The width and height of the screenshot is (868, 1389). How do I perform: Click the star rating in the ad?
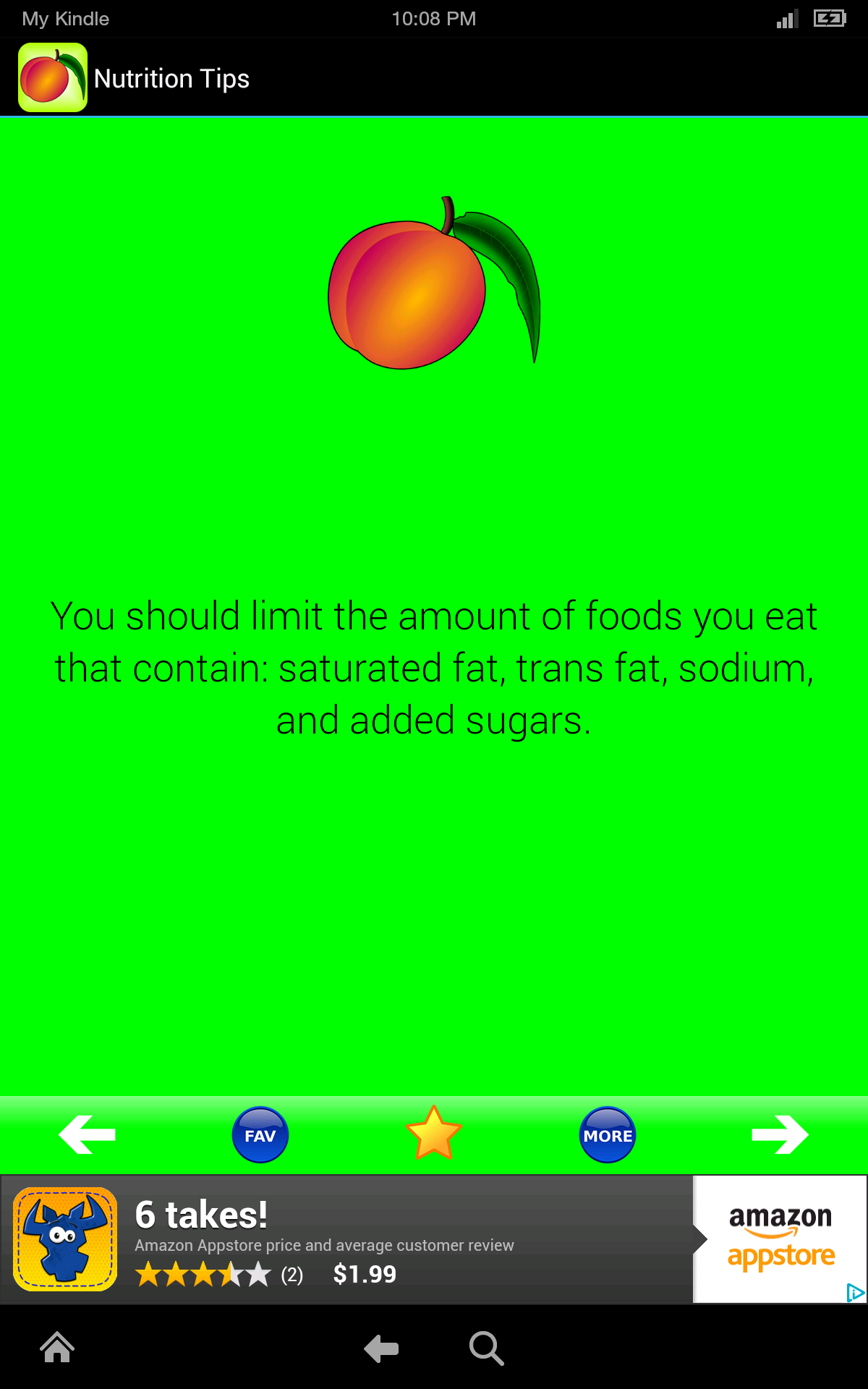pyautogui.click(x=203, y=1274)
